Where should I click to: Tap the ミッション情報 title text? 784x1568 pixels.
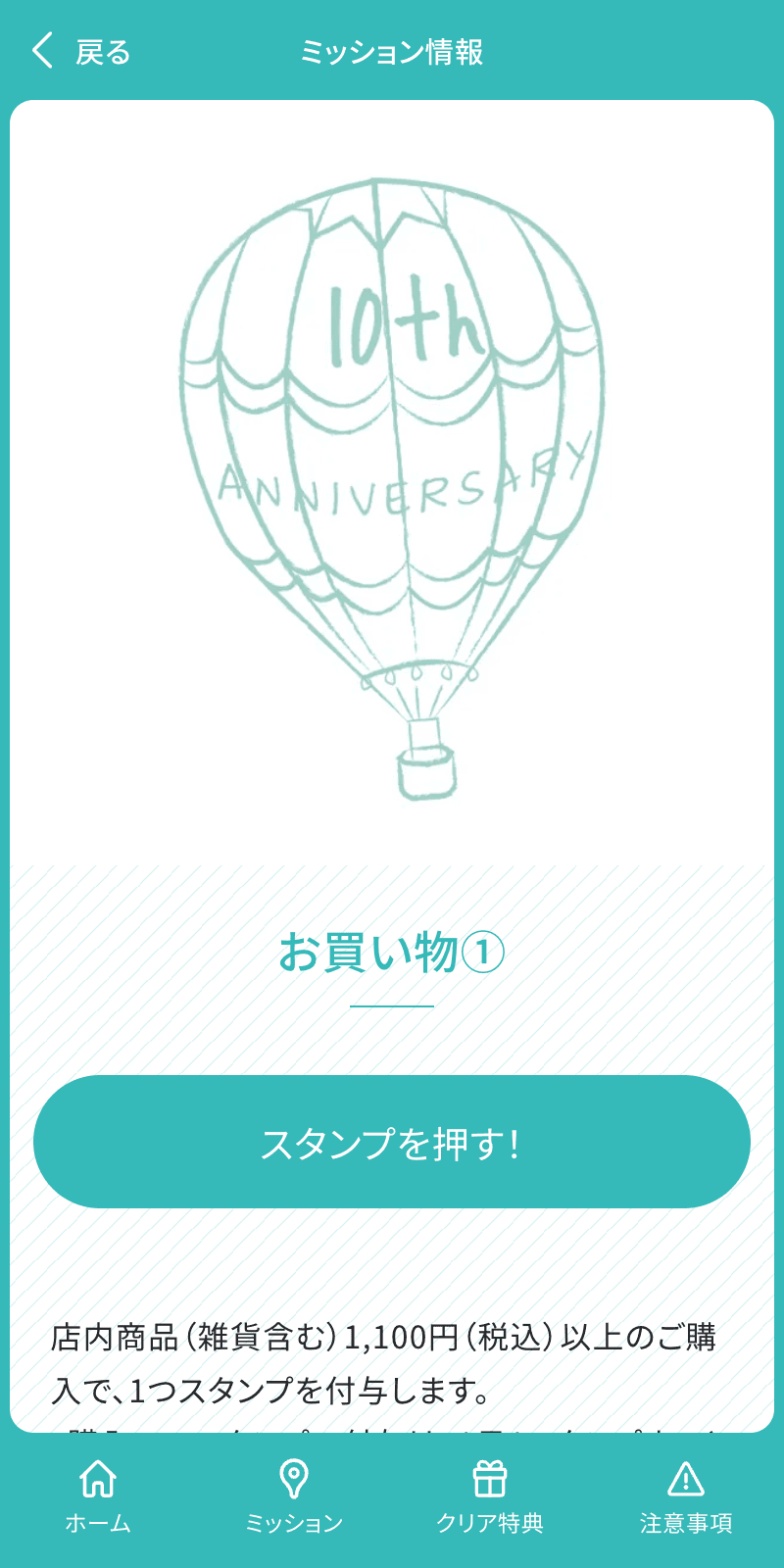coord(392,54)
